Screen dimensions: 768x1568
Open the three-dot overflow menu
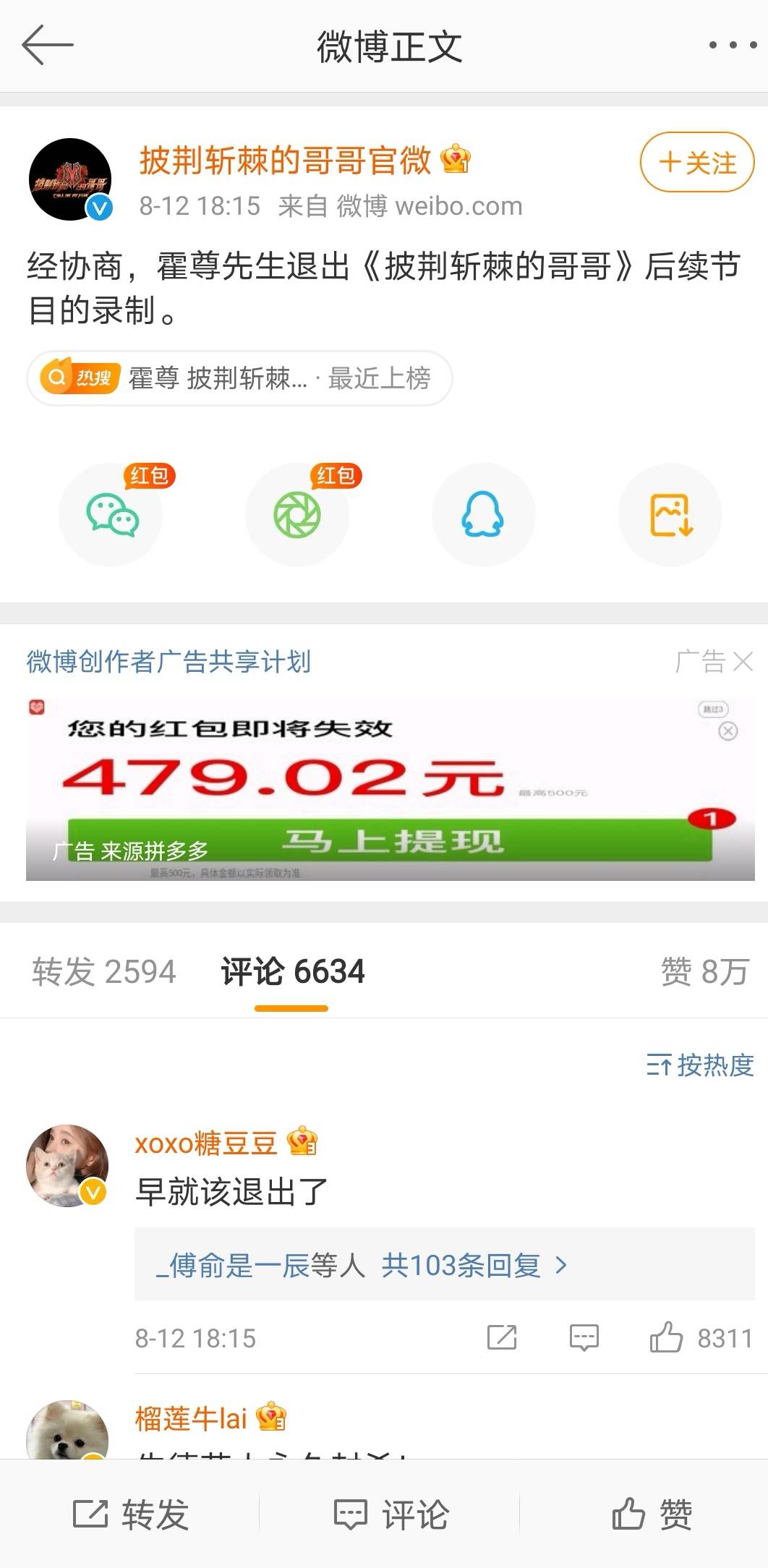click(732, 46)
